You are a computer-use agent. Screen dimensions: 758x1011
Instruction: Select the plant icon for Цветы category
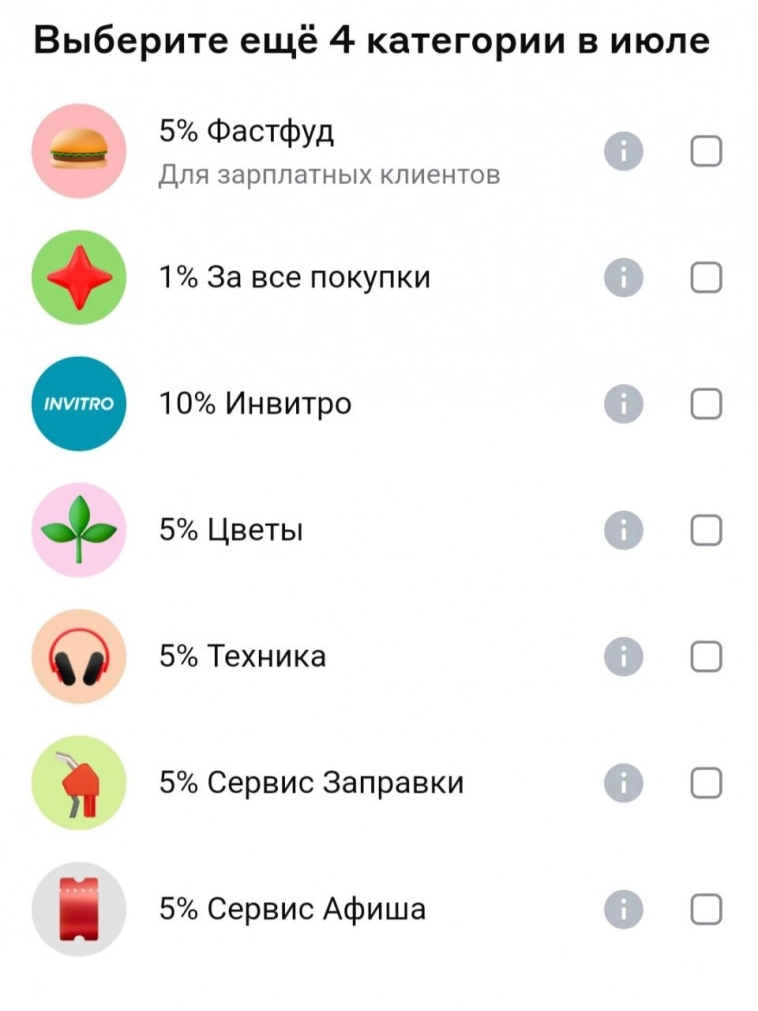click(79, 529)
